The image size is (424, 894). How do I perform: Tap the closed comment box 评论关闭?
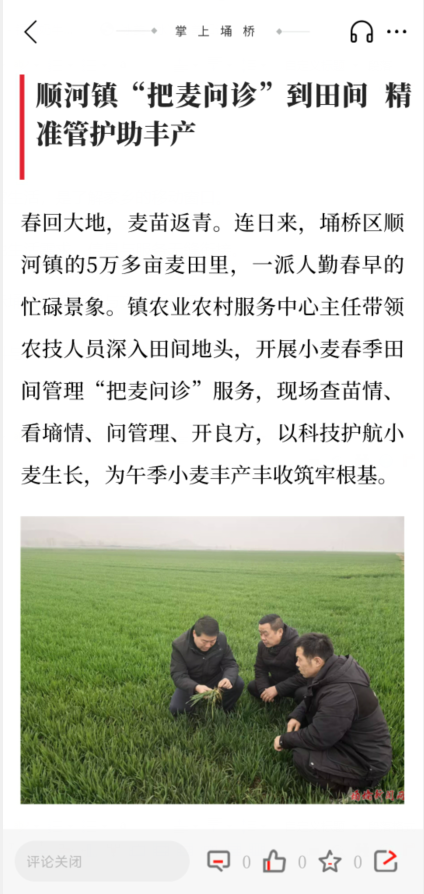pos(102,862)
